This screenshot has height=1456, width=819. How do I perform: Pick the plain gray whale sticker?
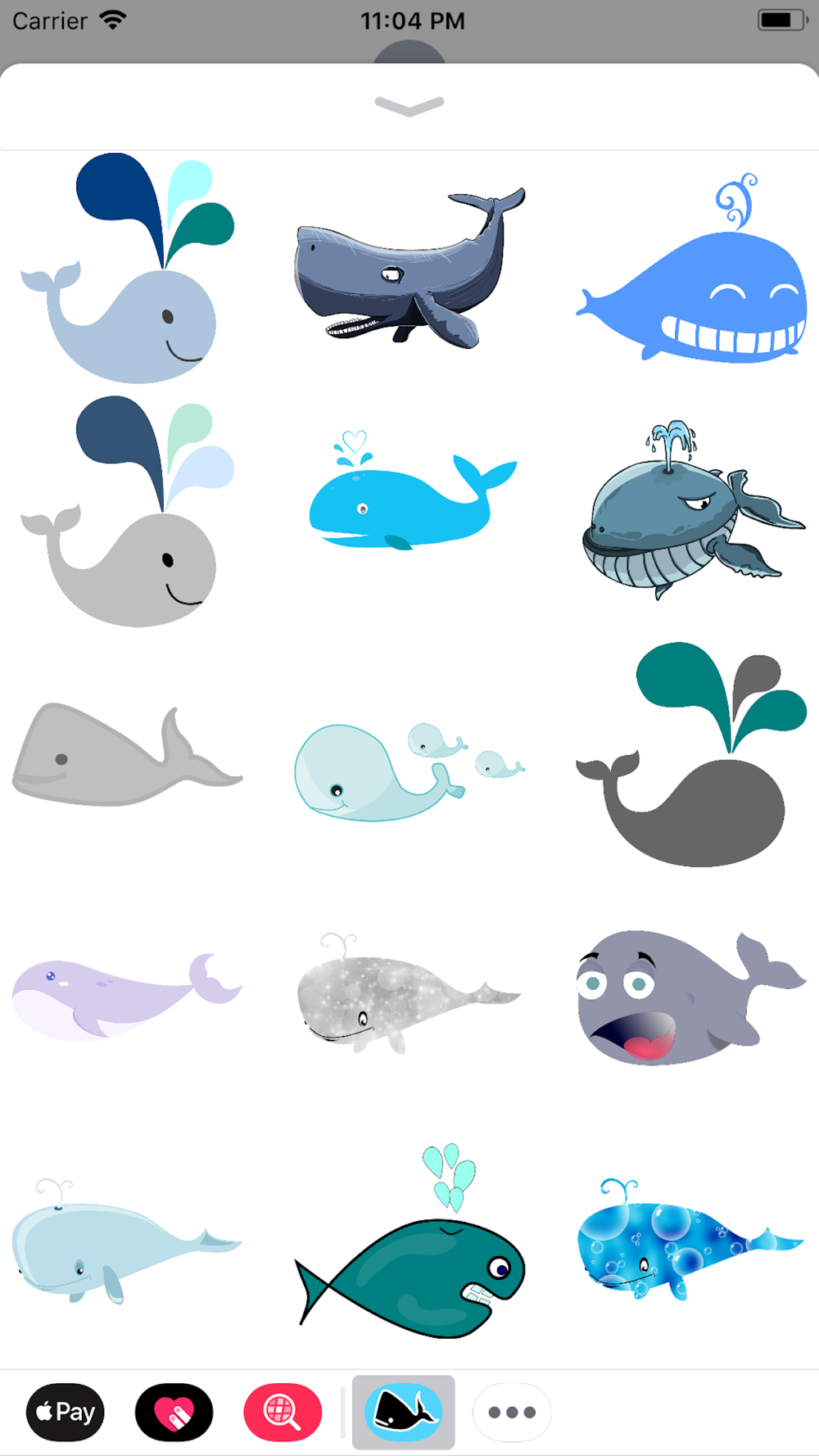(127, 755)
